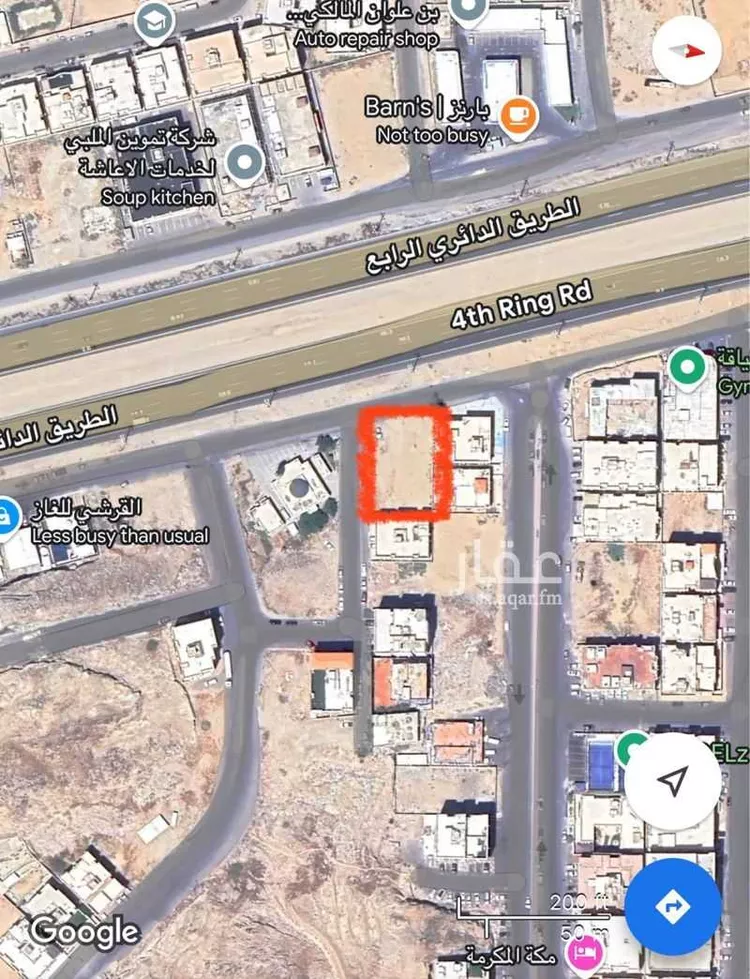Open the Barn's coffee shop marker
The image size is (750, 979).
coord(518,117)
